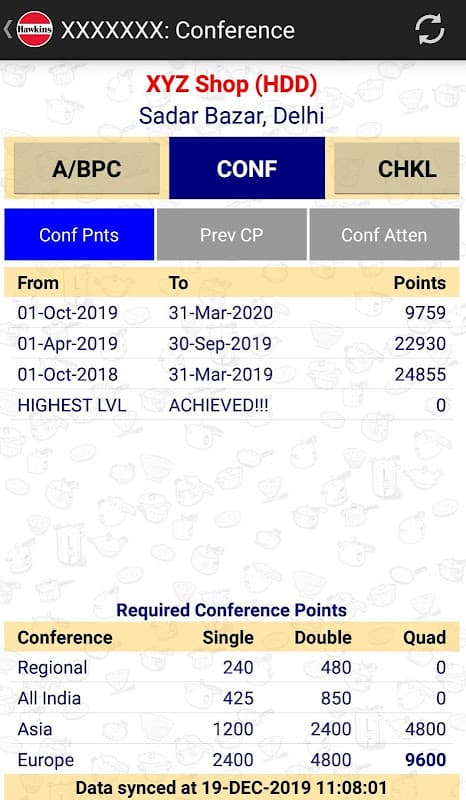This screenshot has height=800, width=466.
Task: Switch to Prev CP sub-tab
Action: tap(232, 235)
